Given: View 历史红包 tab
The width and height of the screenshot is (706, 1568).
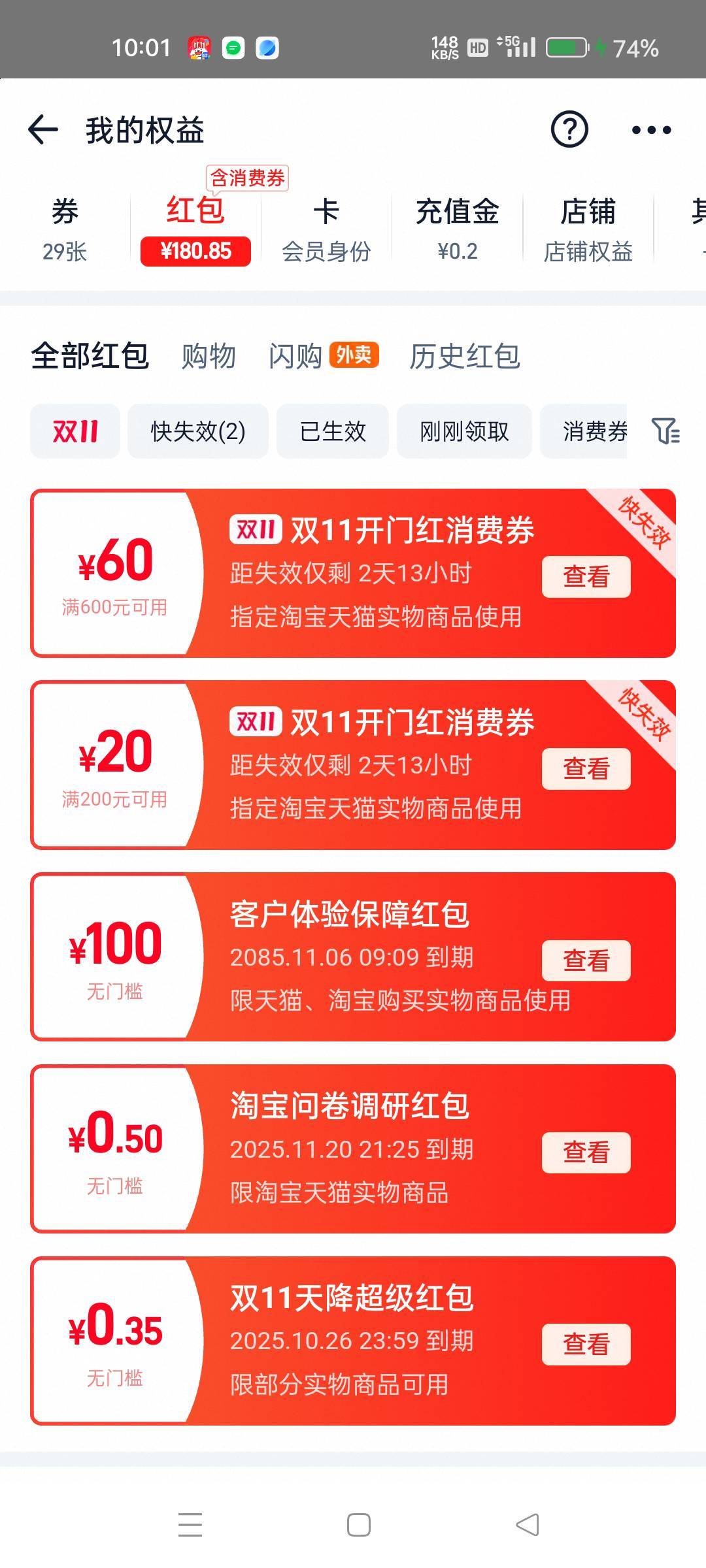Looking at the screenshot, I should point(464,357).
